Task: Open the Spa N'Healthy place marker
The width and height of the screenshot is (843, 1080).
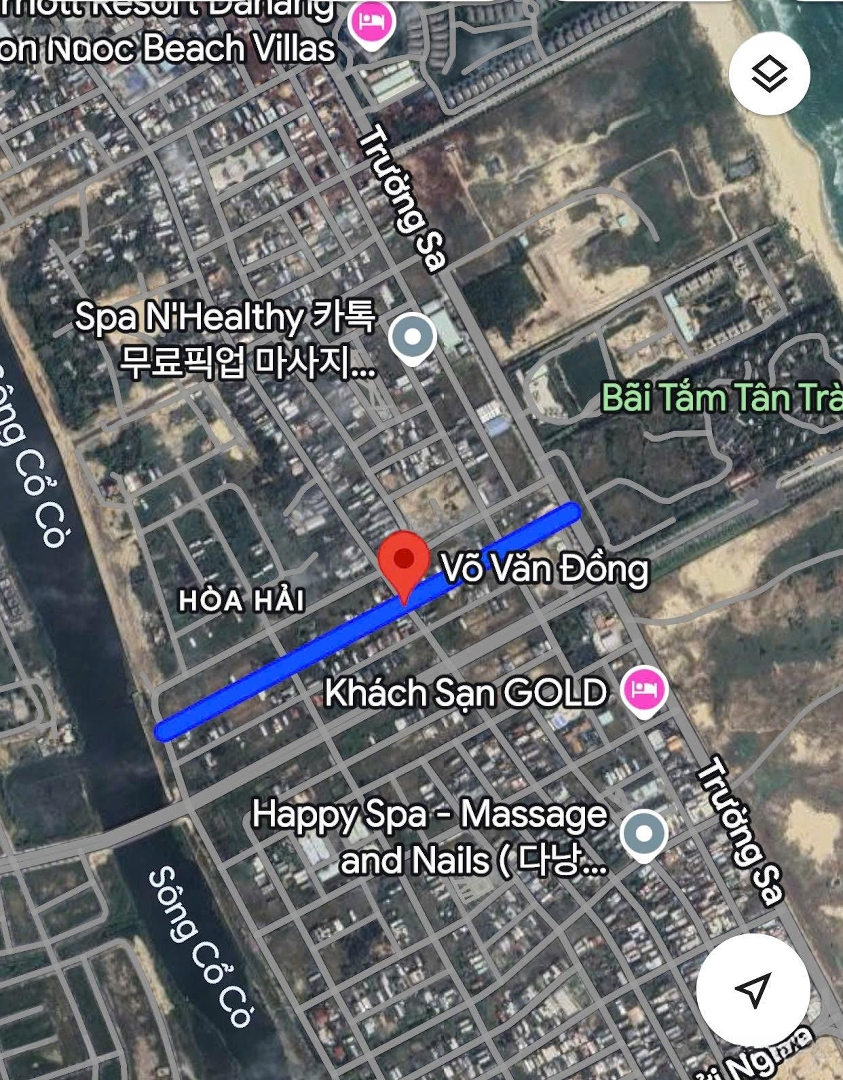Action: pos(412,338)
